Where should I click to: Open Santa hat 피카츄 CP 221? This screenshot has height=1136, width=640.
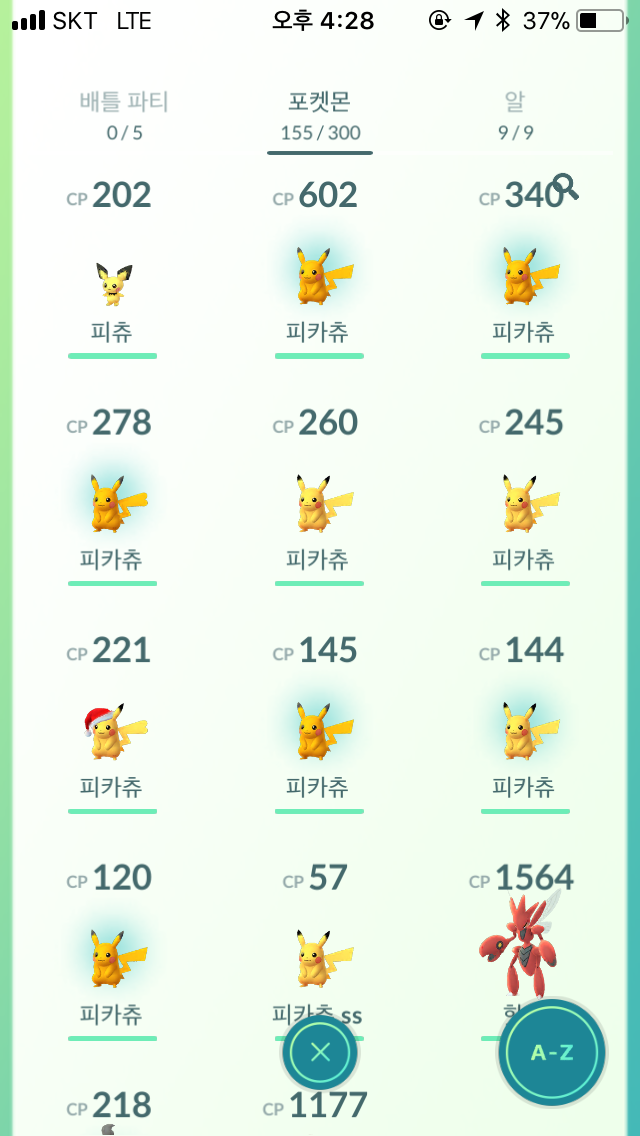click(x=112, y=723)
